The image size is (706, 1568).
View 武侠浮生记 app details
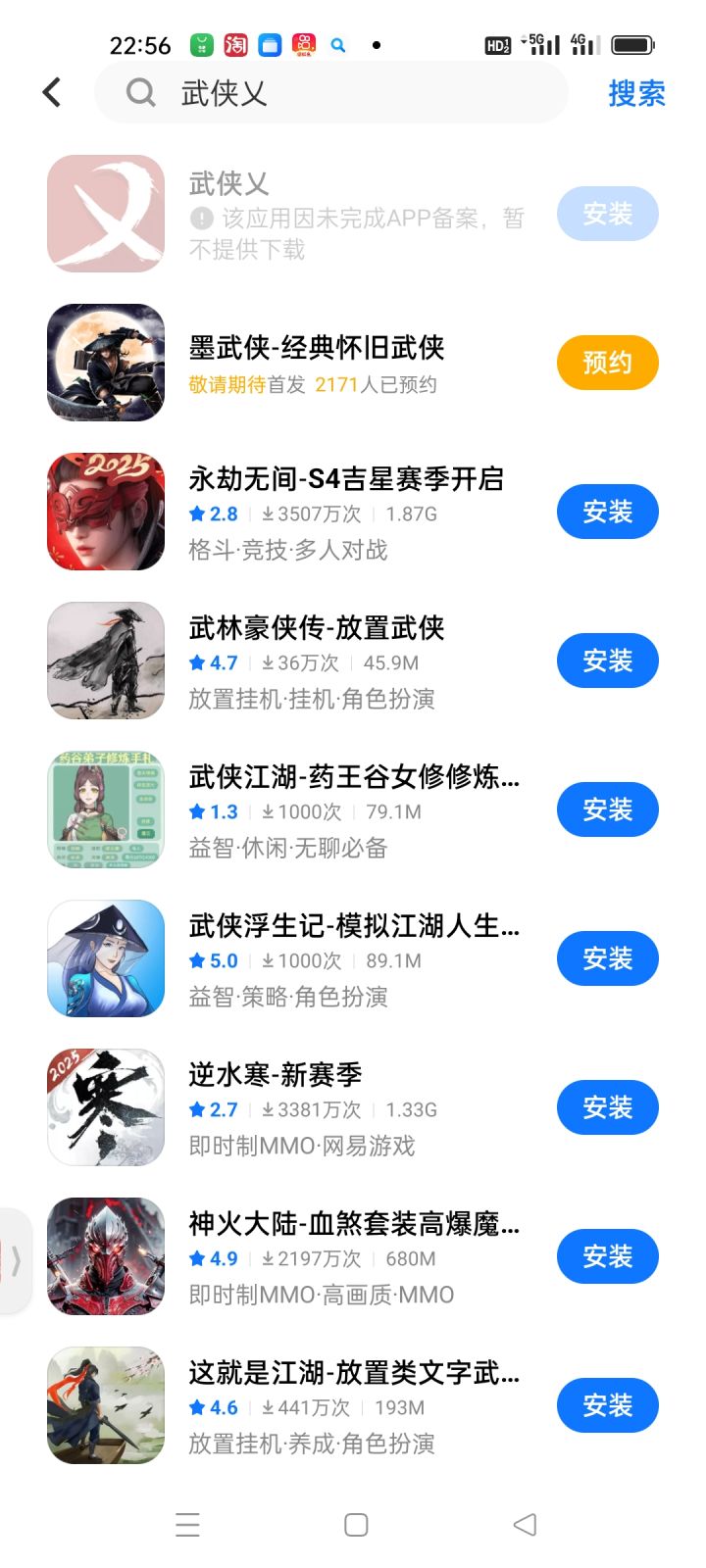pyautogui.click(x=353, y=926)
